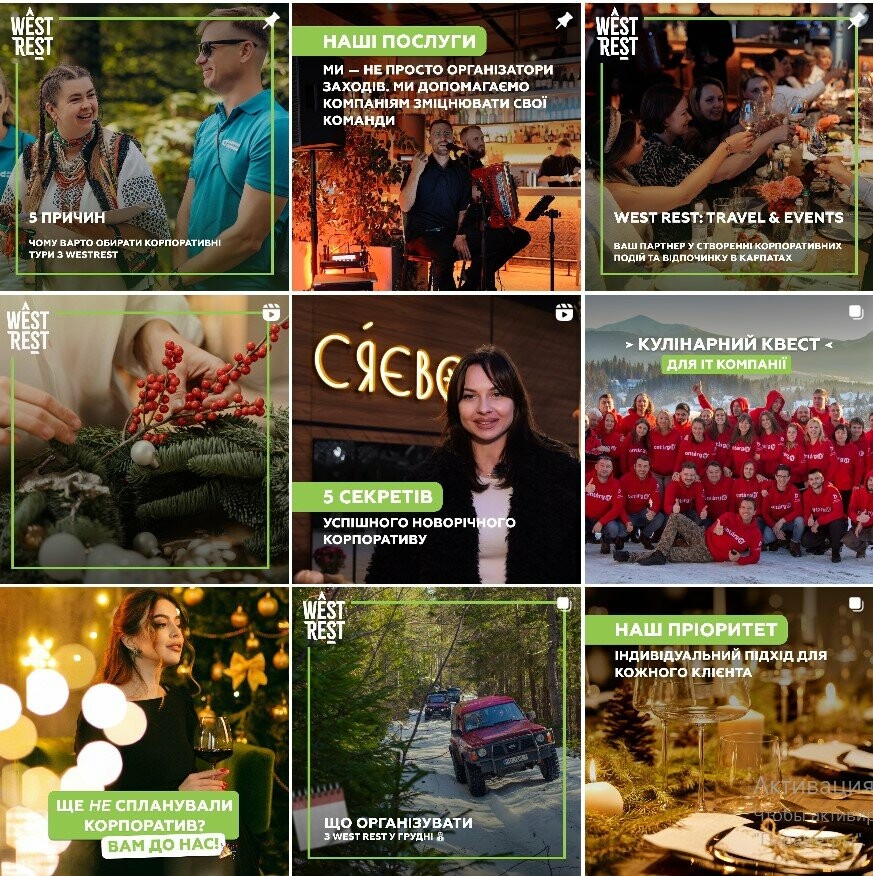Open the 'Кулінарний квест' carousel post

[728, 439]
